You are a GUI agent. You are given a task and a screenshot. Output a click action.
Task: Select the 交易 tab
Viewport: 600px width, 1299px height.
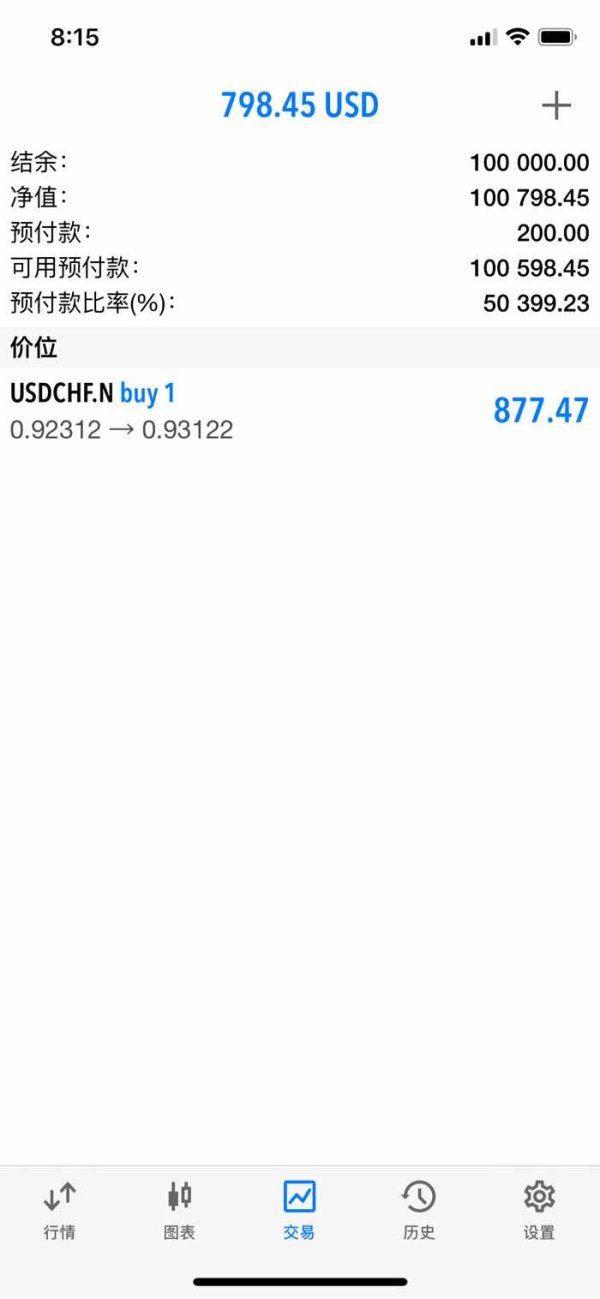[299, 1209]
